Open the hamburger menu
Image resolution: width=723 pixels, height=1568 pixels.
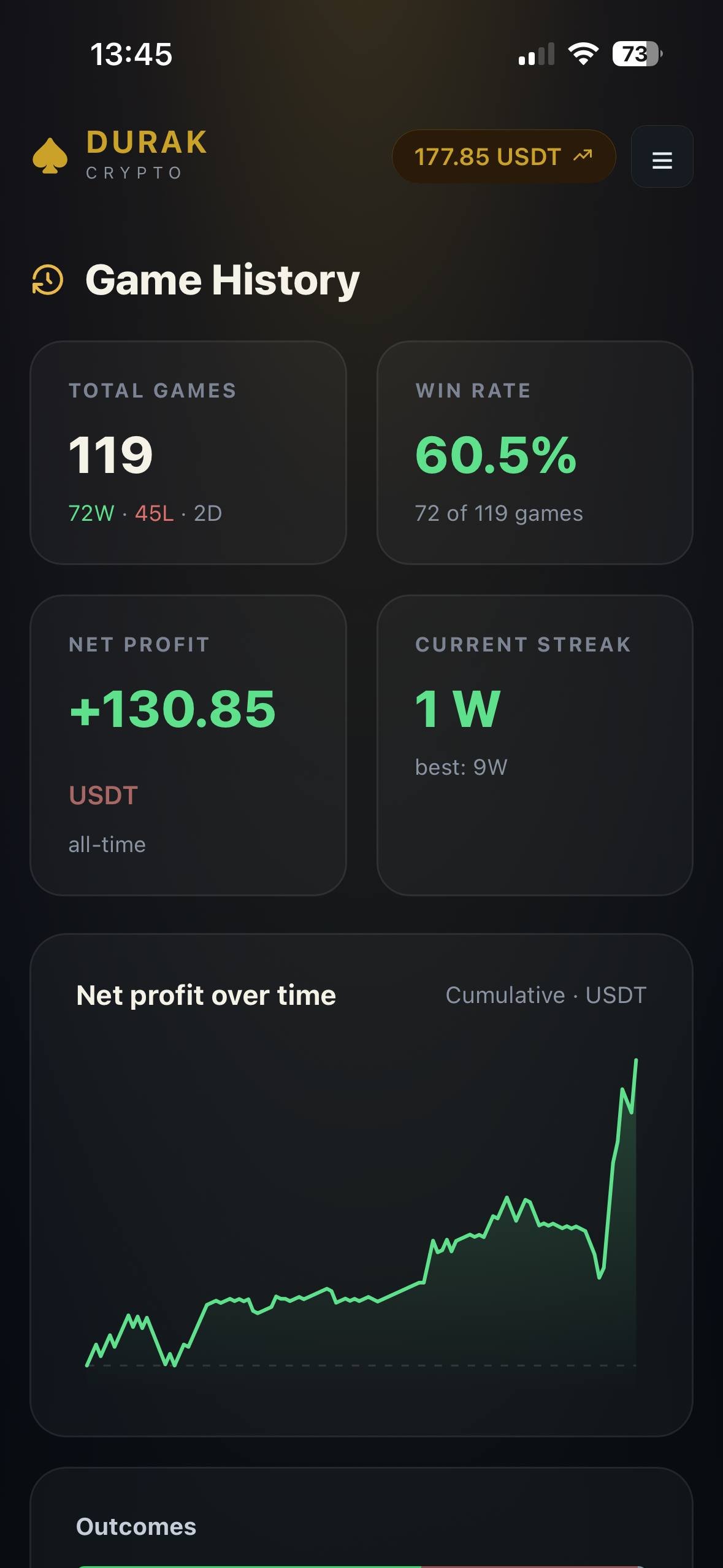click(662, 156)
